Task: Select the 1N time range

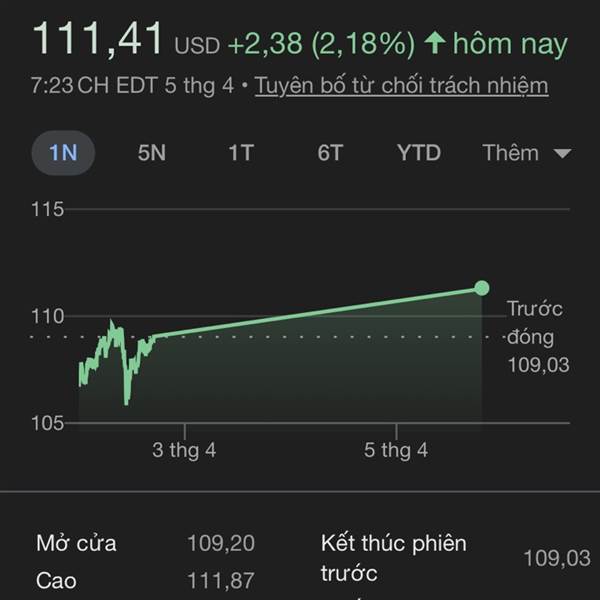Action: (63, 153)
